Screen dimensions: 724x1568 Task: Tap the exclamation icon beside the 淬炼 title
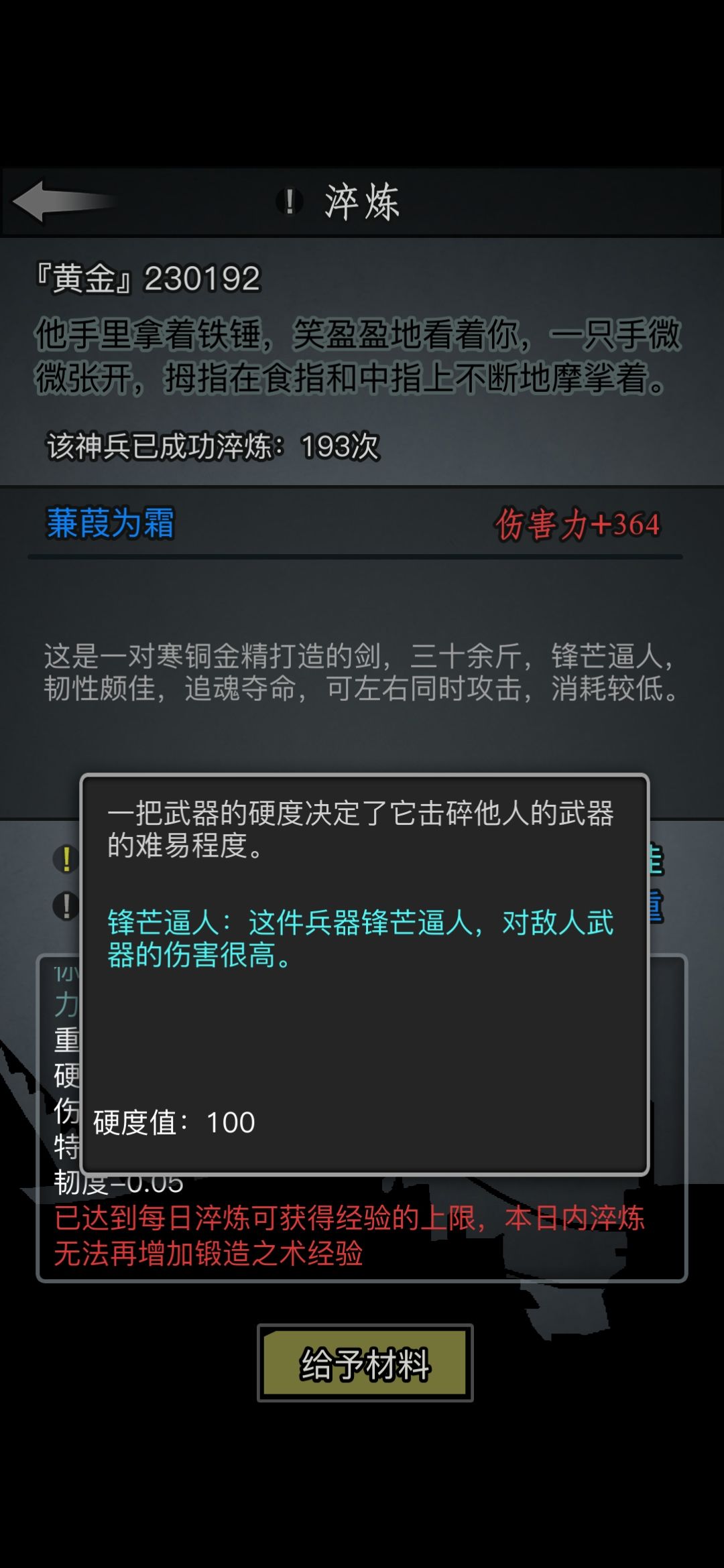(x=288, y=201)
